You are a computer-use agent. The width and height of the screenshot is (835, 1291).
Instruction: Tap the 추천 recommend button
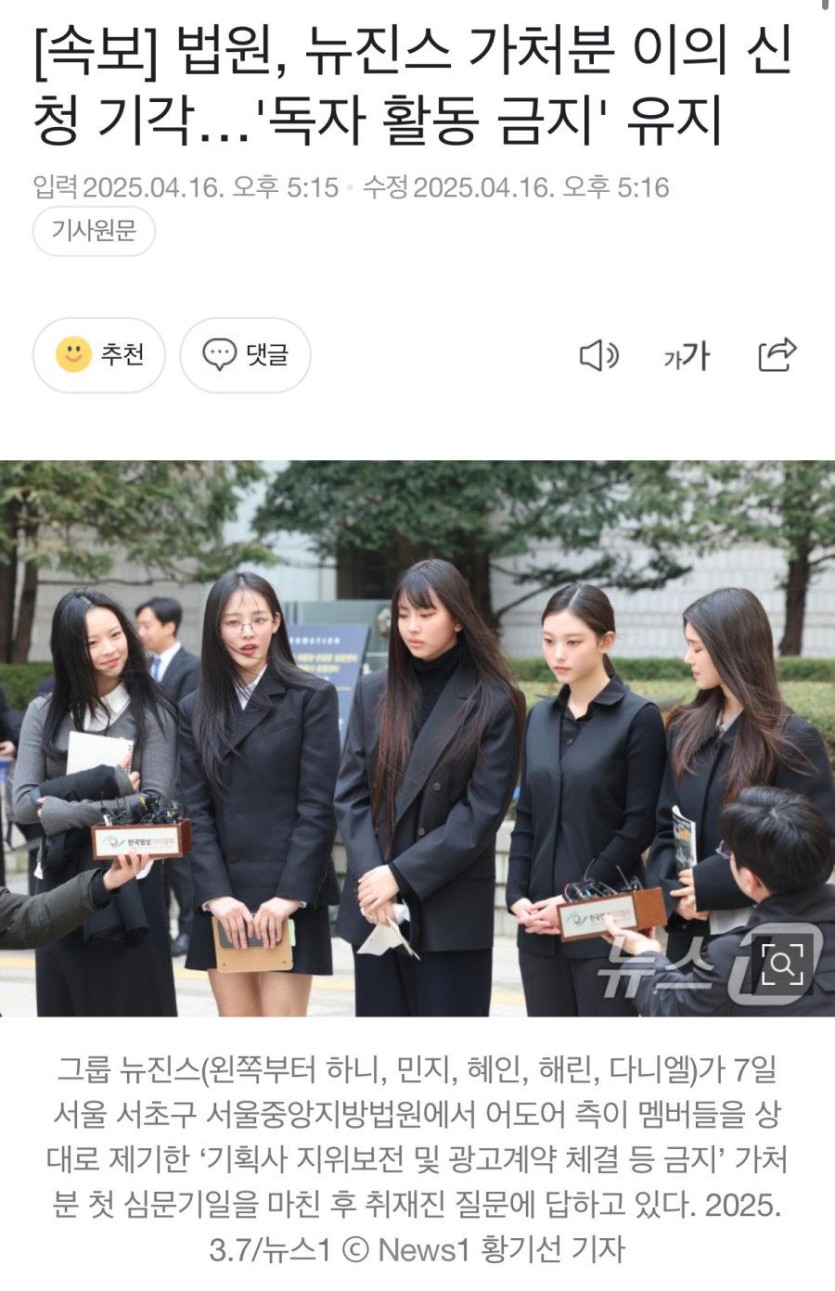[x=99, y=355]
